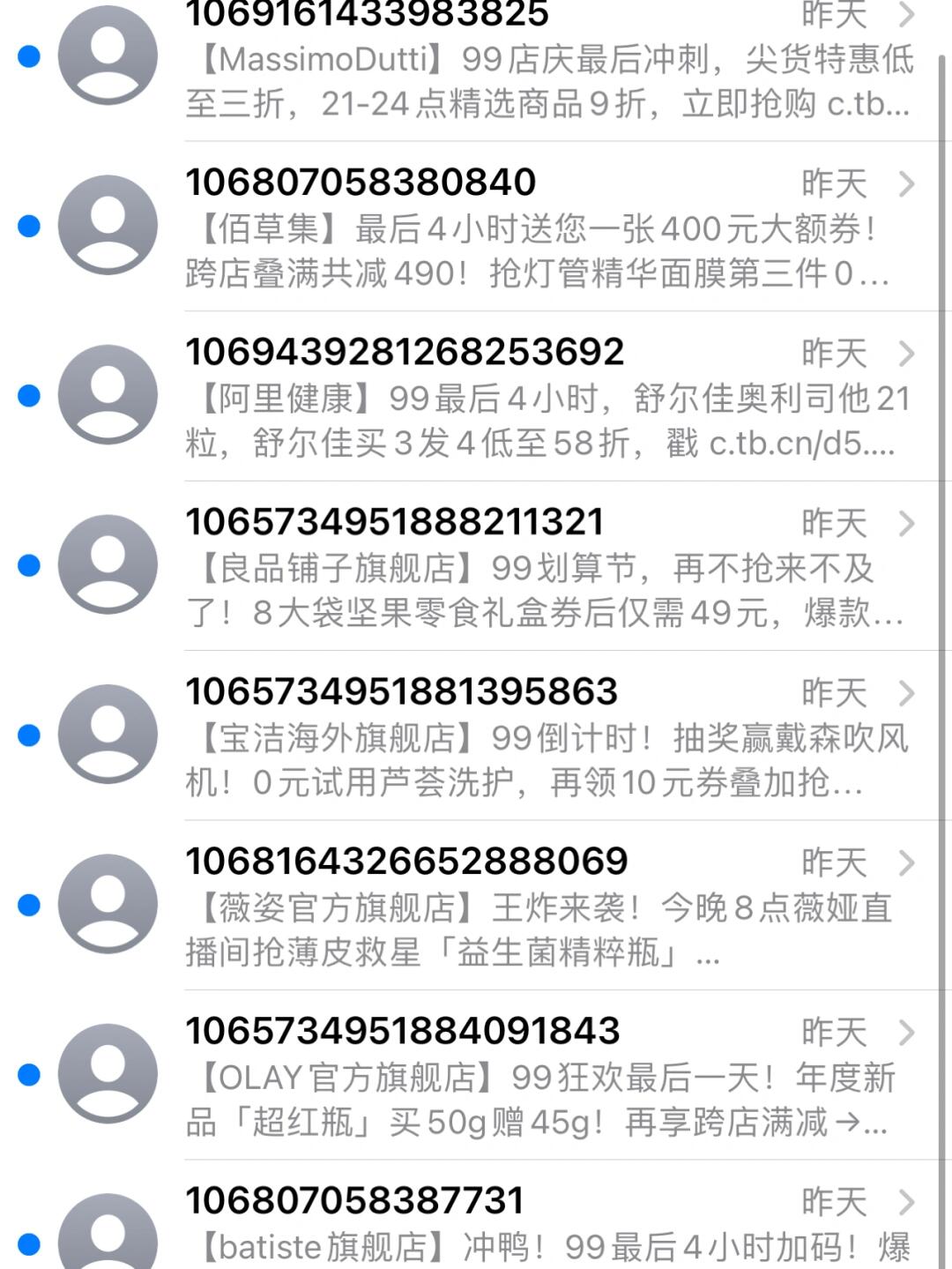The image size is (952, 1269).
Task: Tap unread dot next to OLAY message
Action: (28, 1075)
